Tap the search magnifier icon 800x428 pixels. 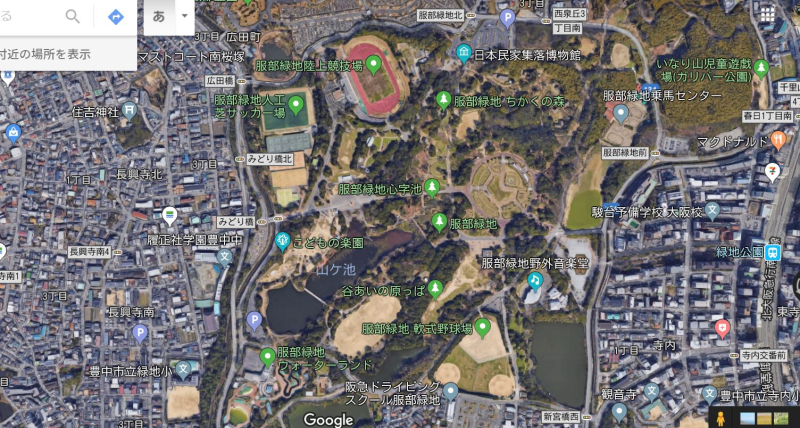73,16
